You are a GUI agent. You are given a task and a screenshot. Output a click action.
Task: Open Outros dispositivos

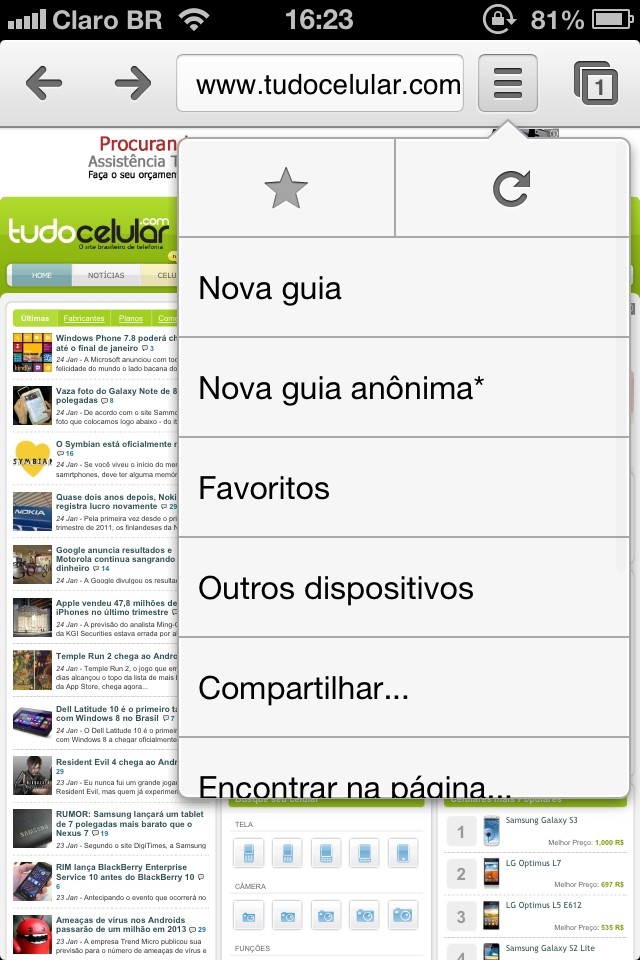pos(404,588)
